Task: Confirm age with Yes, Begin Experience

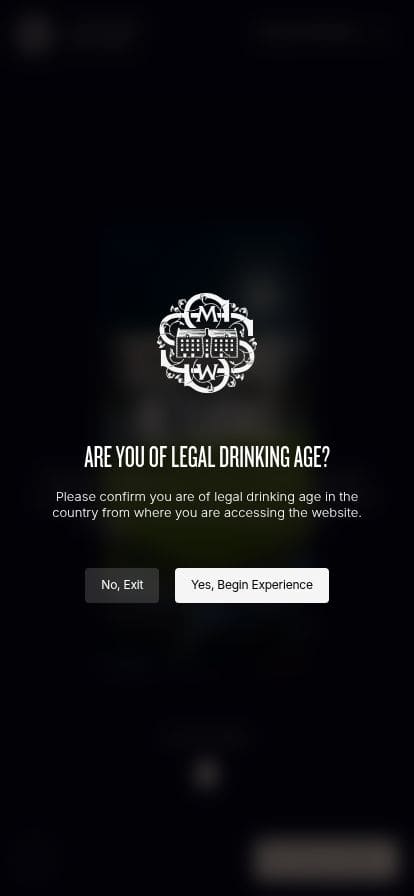Action: click(252, 585)
